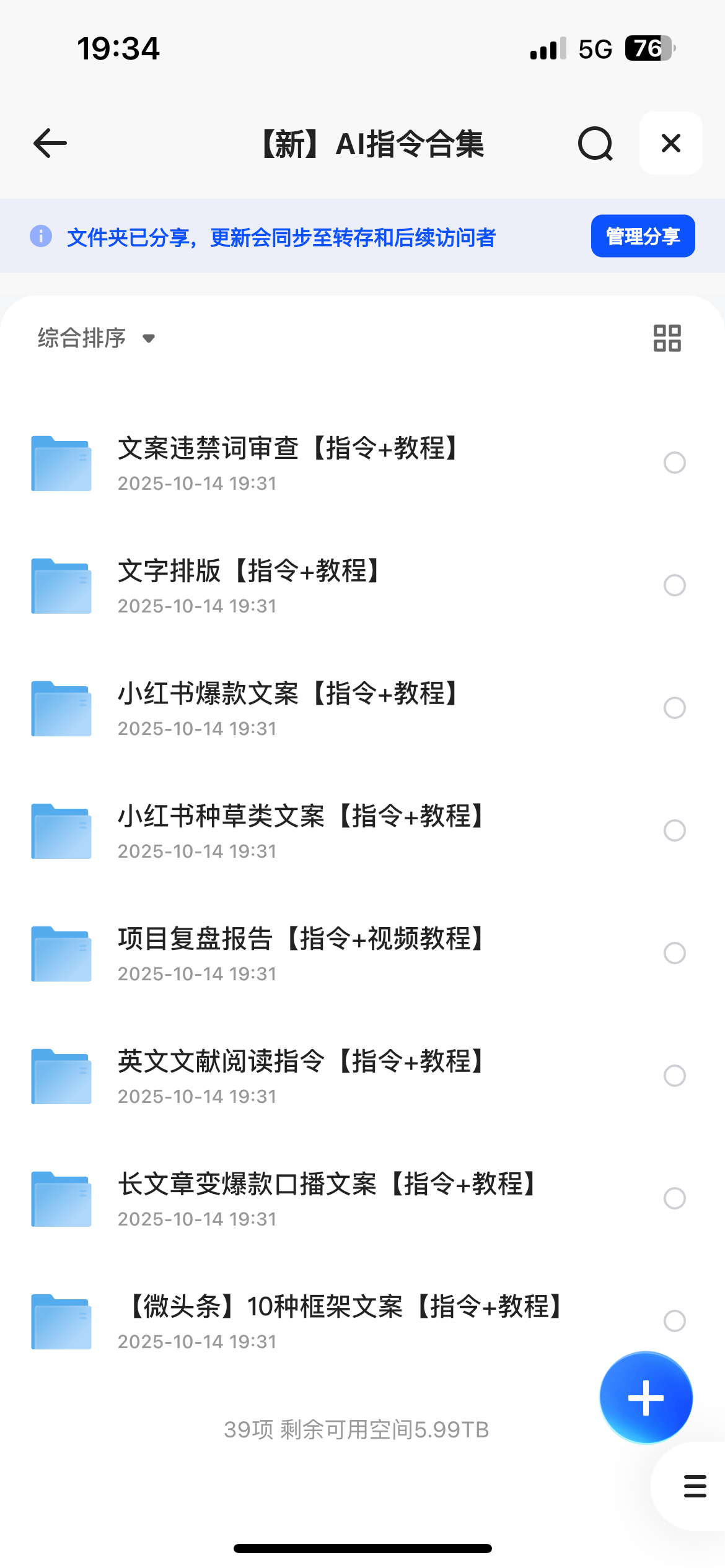Open the floating hamburger menu
Viewport: 725px width, 1568px height.
click(695, 1486)
